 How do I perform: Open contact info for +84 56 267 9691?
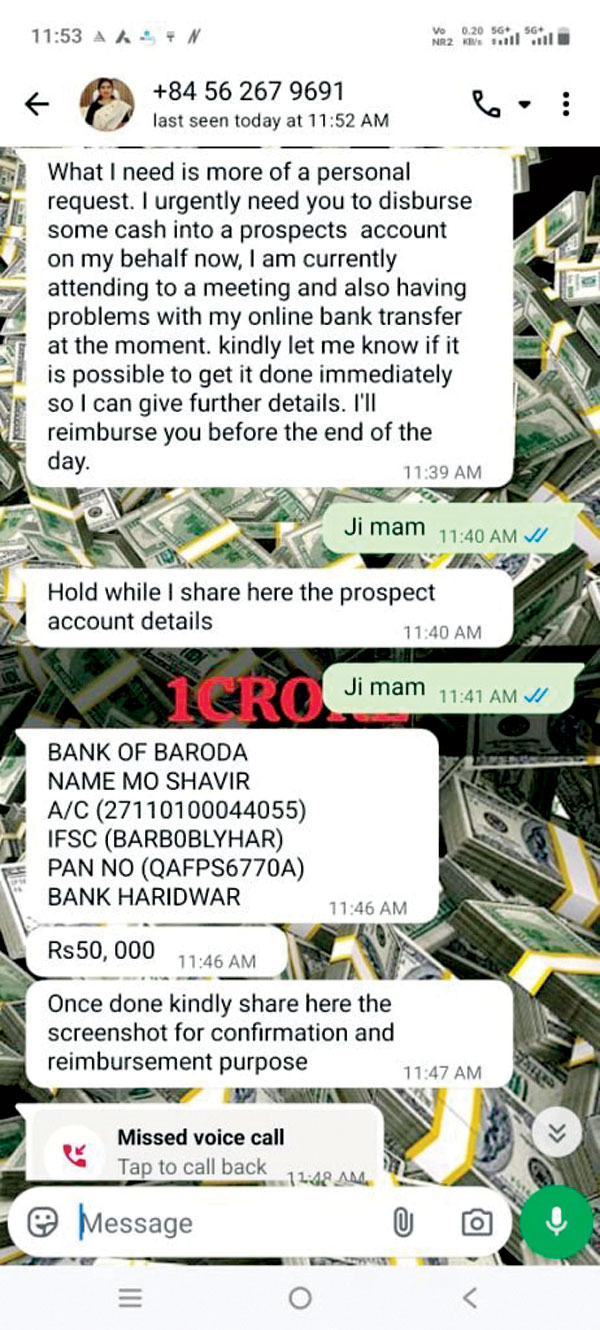click(260, 104)
